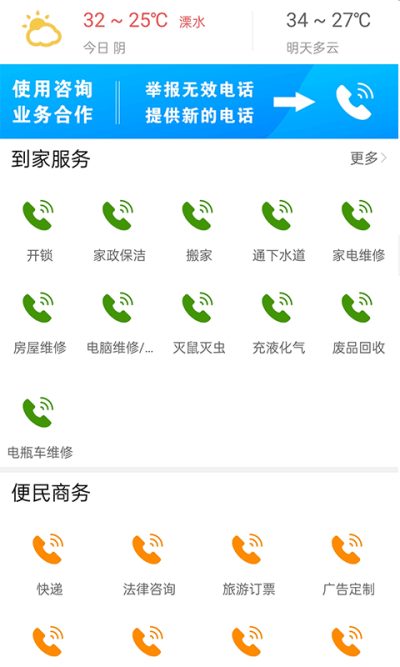Select the 搬家 service
The height and width of the screenshot is (667, 400).
[x=199, y=231]
